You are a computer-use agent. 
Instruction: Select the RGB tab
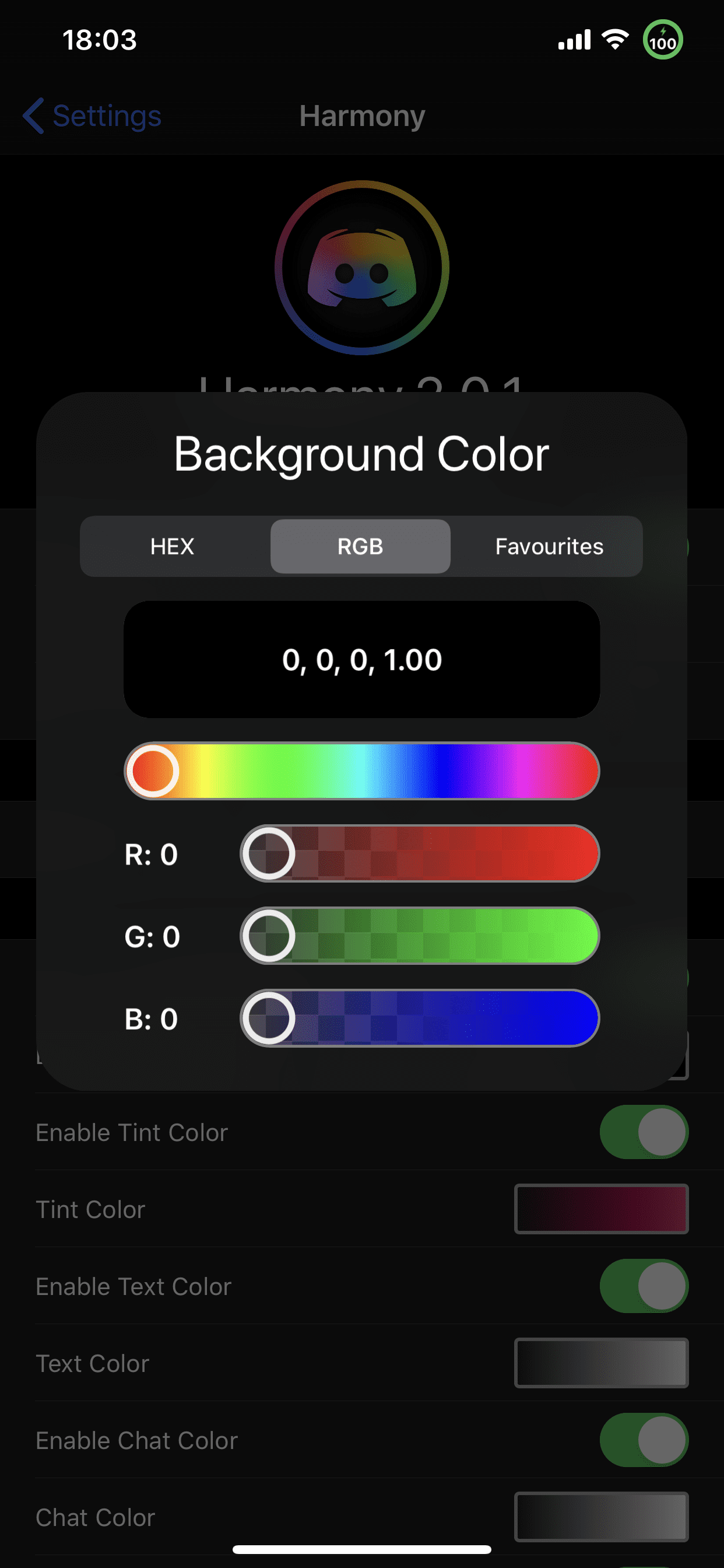[x=360, y=546]
